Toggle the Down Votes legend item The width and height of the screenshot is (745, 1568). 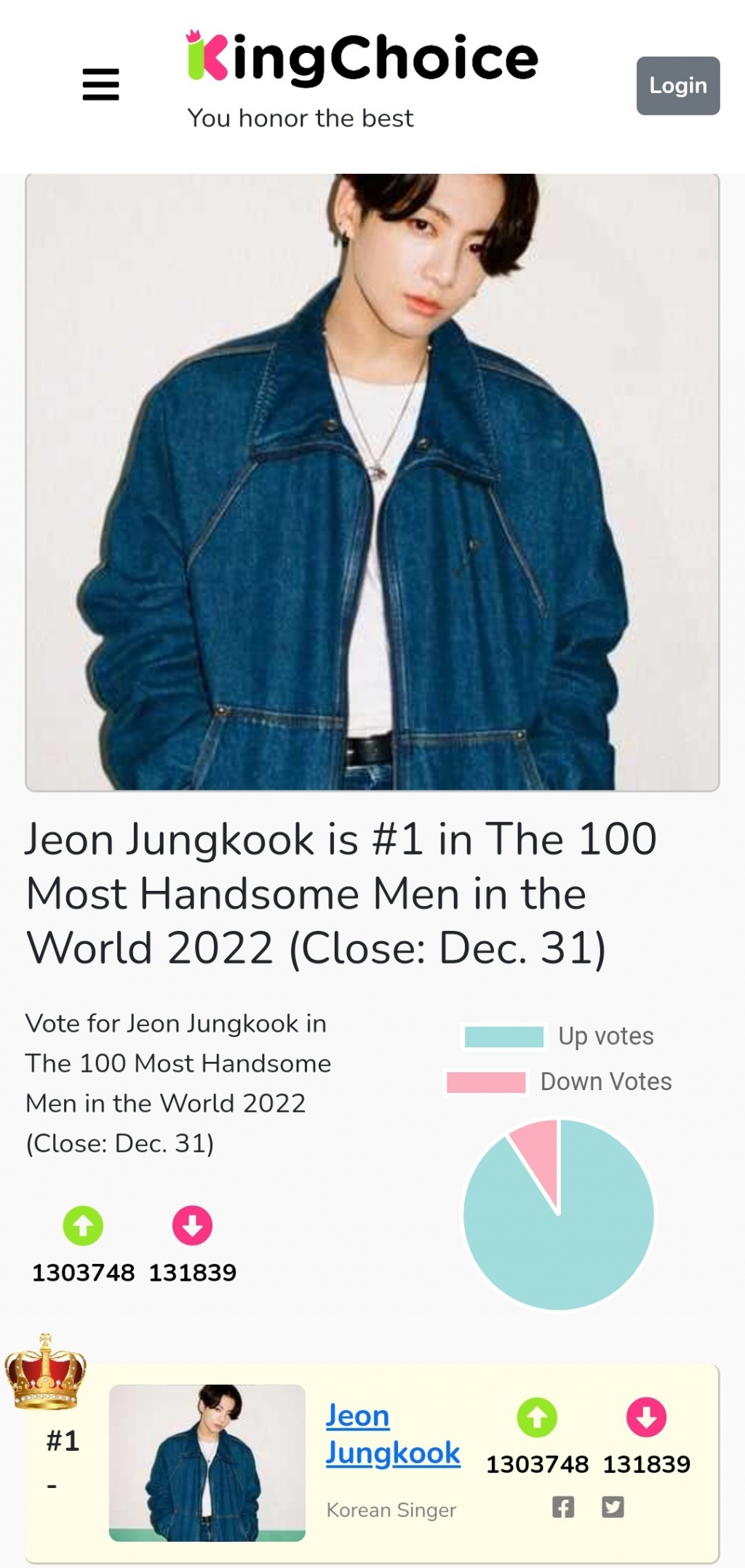558,1082
